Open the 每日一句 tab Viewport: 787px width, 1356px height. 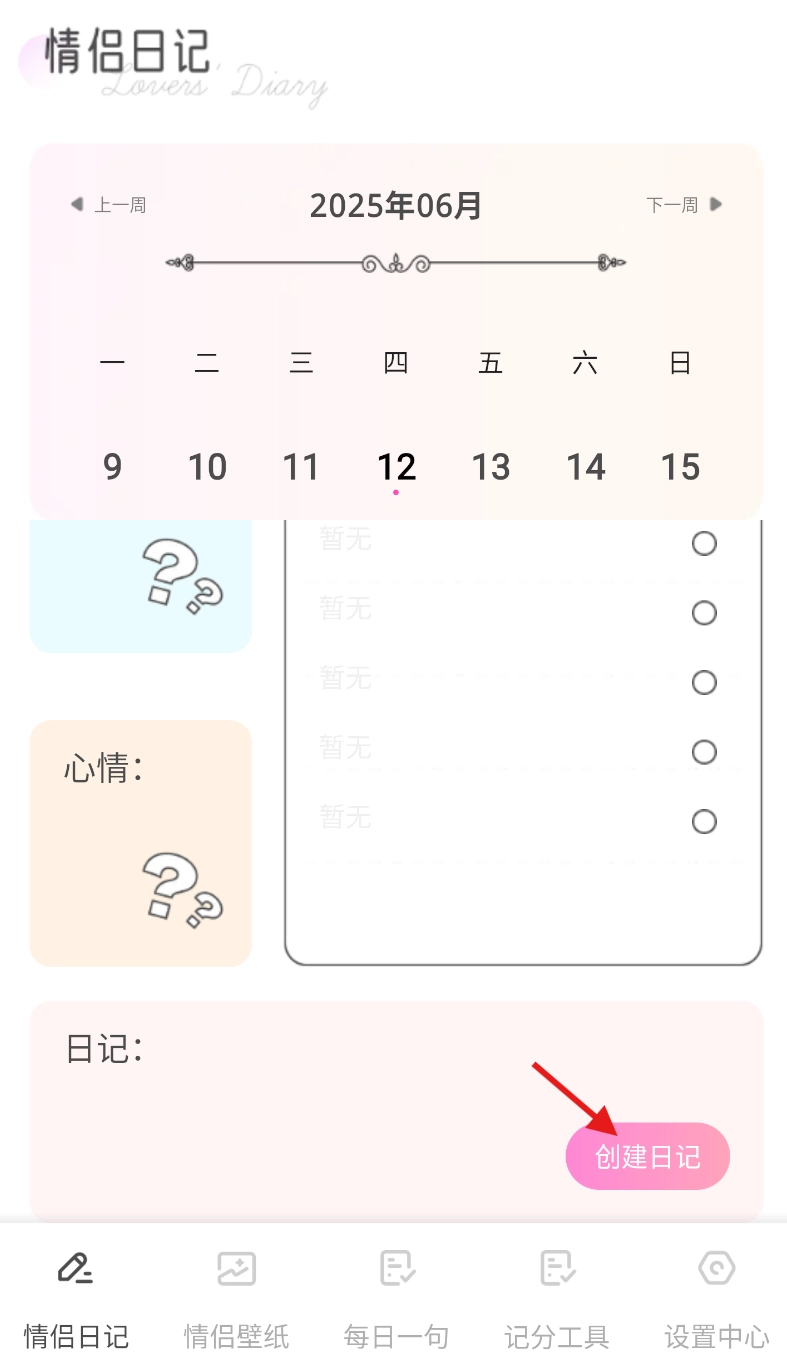[396, 1296]
